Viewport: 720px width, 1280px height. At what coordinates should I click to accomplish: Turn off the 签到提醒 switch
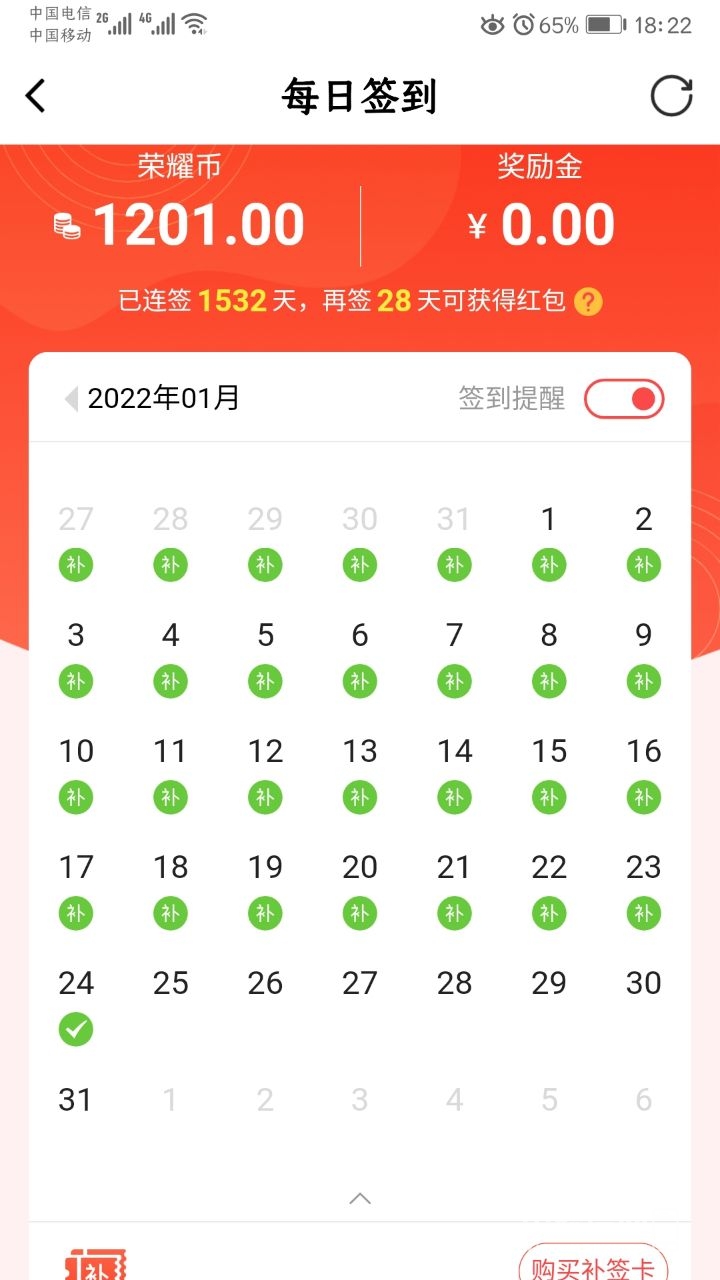pyautogui.click(x=624, y=399)
